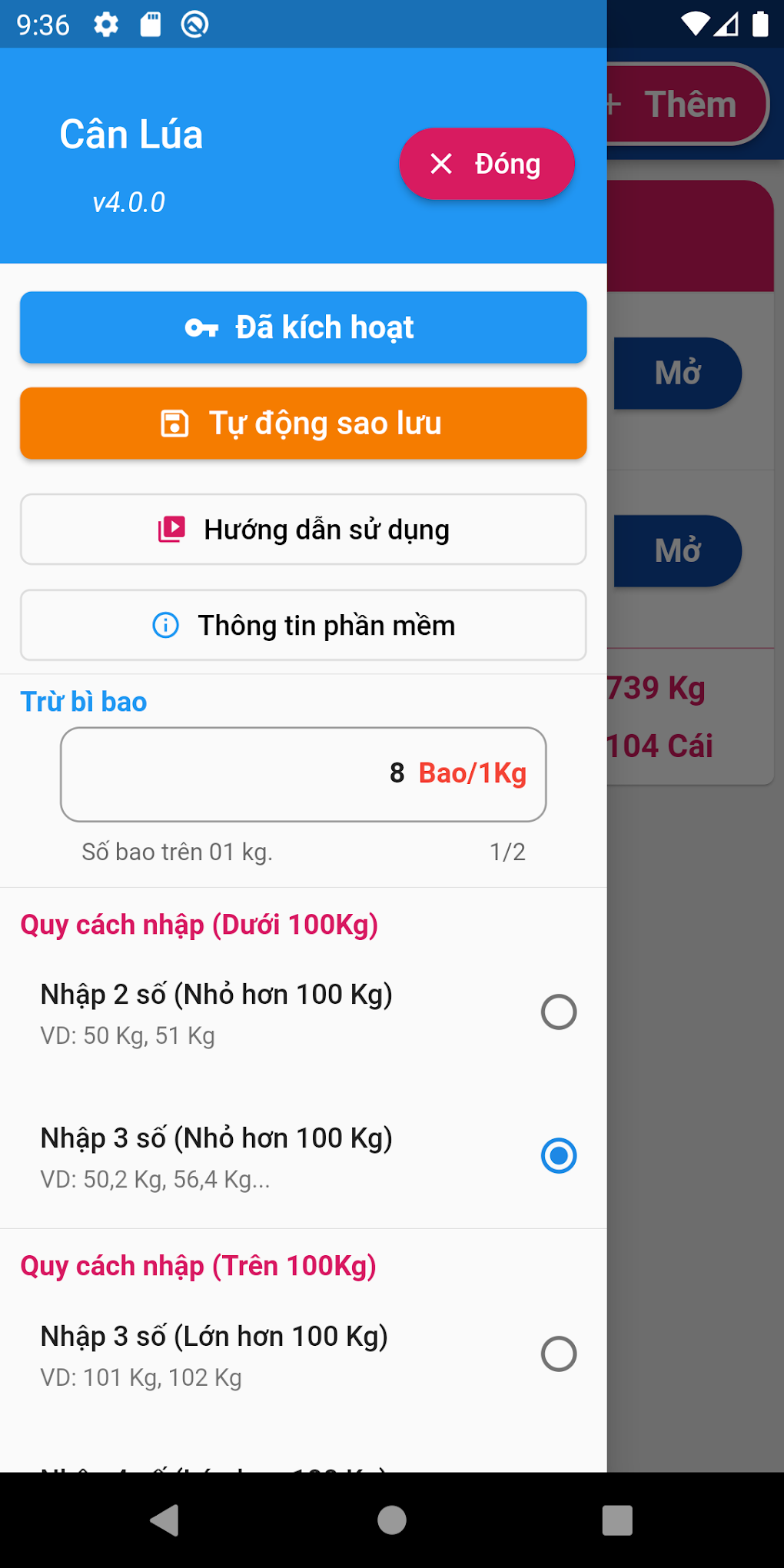Go back with system back button
Screen dimensions: 784x1568
click(x=164, y=1520)
